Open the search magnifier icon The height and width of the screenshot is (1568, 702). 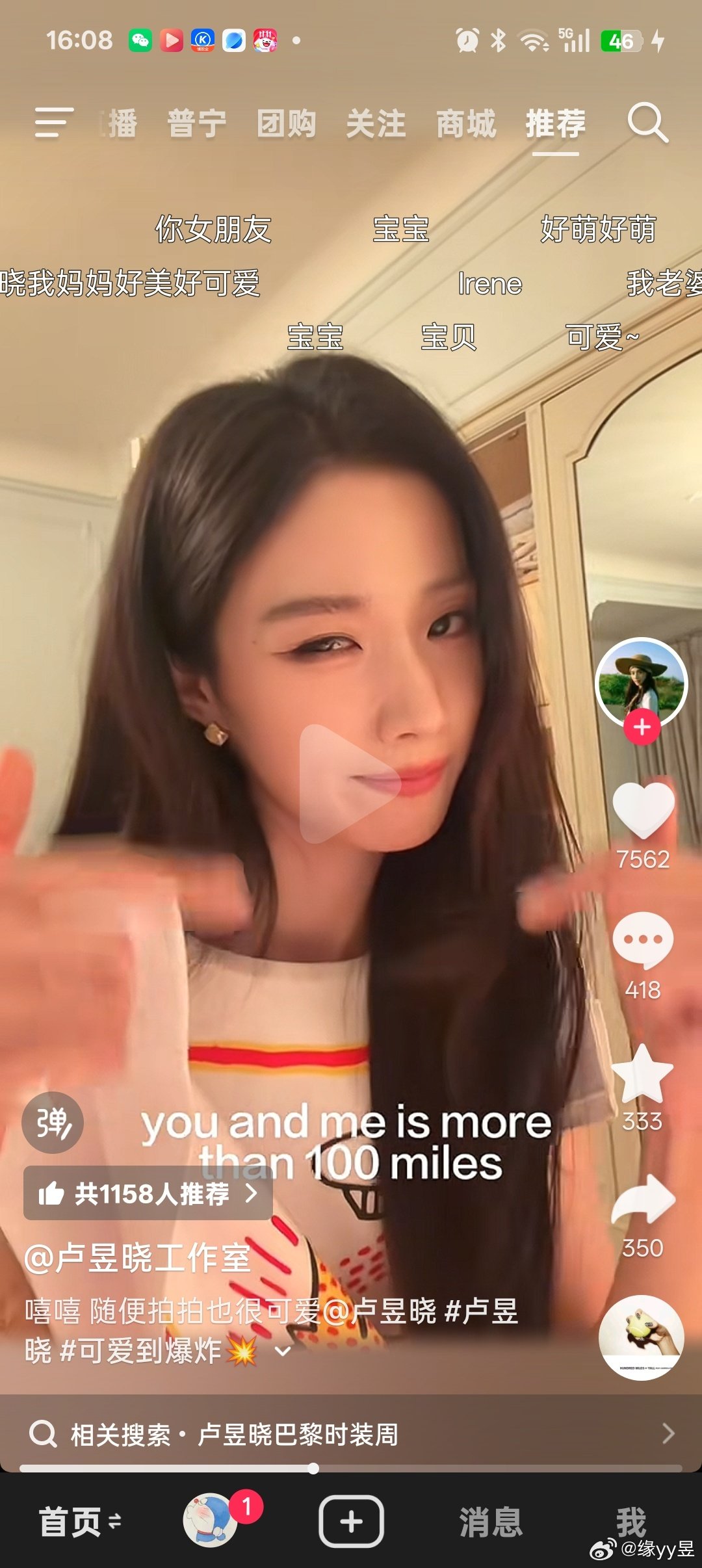647,122
